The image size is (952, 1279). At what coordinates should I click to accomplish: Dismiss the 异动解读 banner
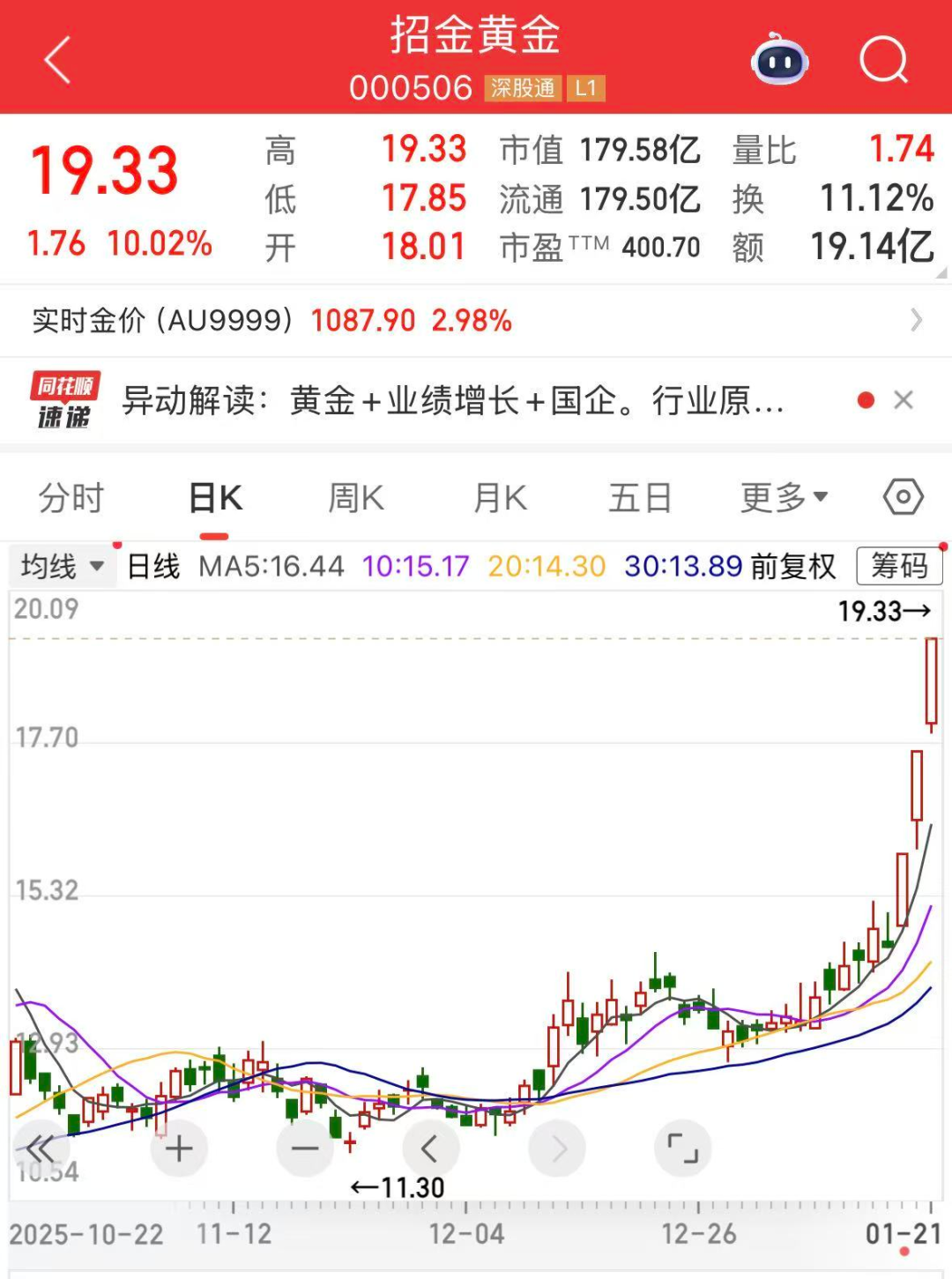pos(904,400)
